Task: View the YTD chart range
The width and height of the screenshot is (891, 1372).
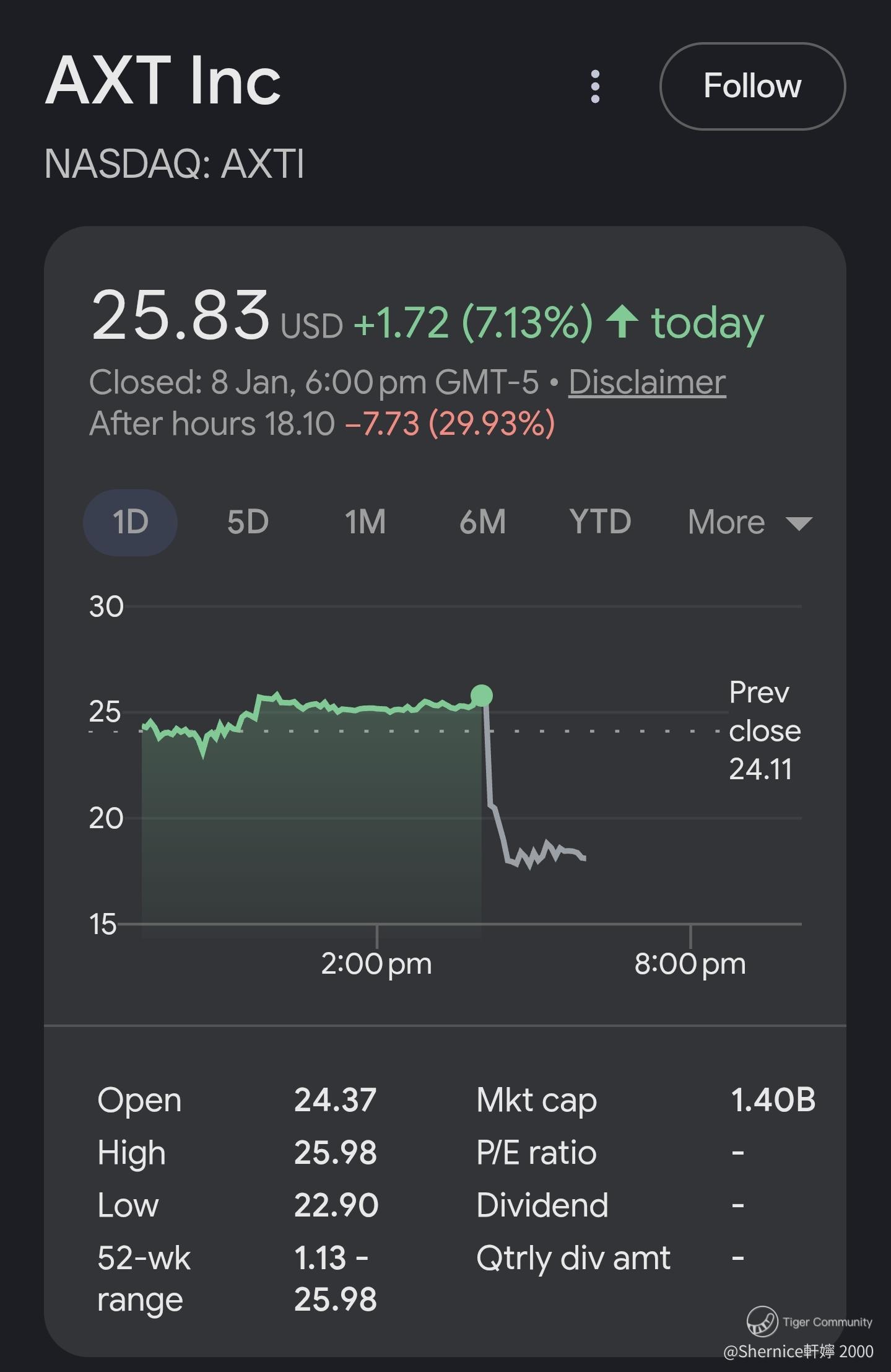Action: pos(600,522)
